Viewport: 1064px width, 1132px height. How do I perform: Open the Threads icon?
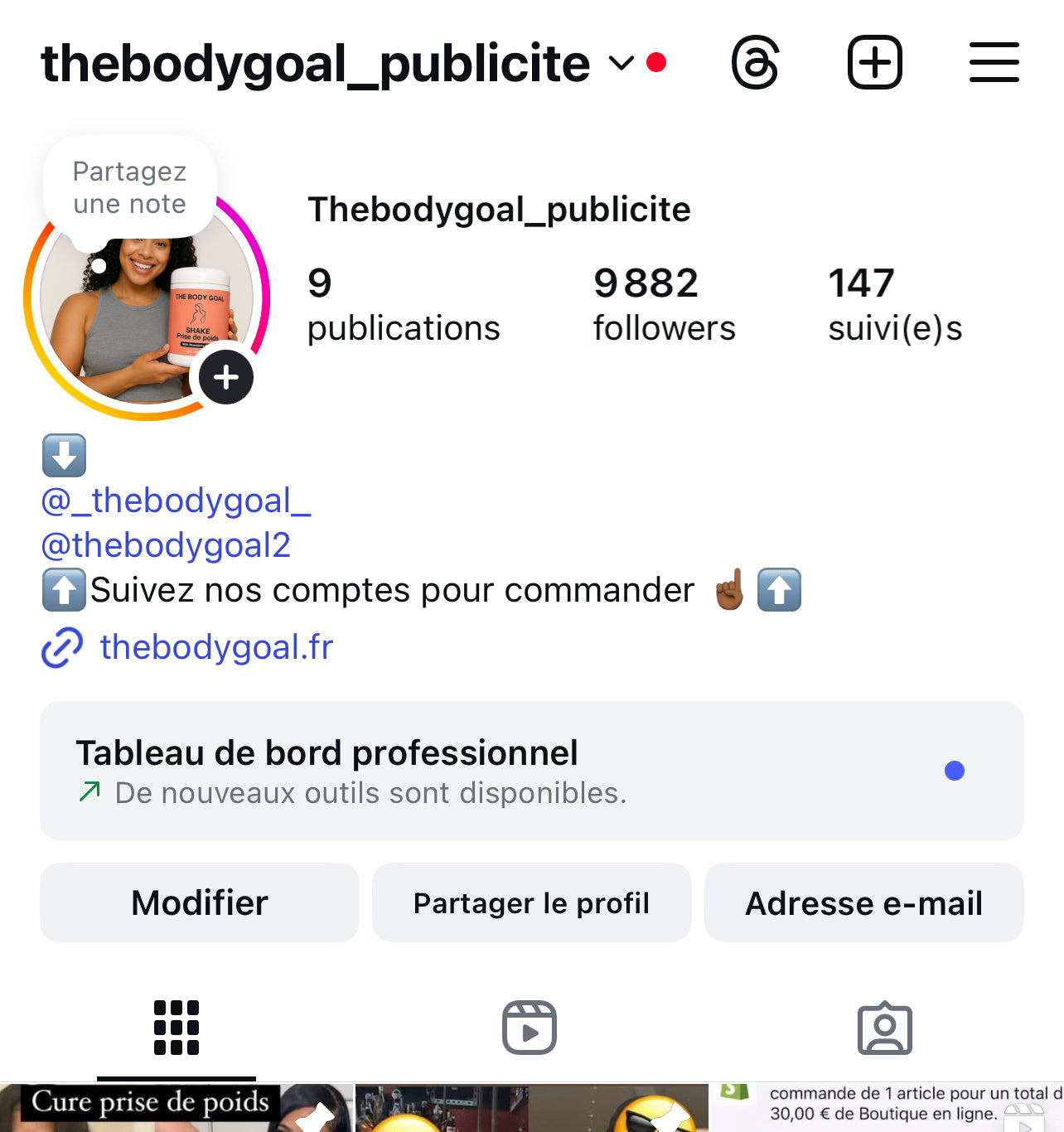(x=755, y=62)
